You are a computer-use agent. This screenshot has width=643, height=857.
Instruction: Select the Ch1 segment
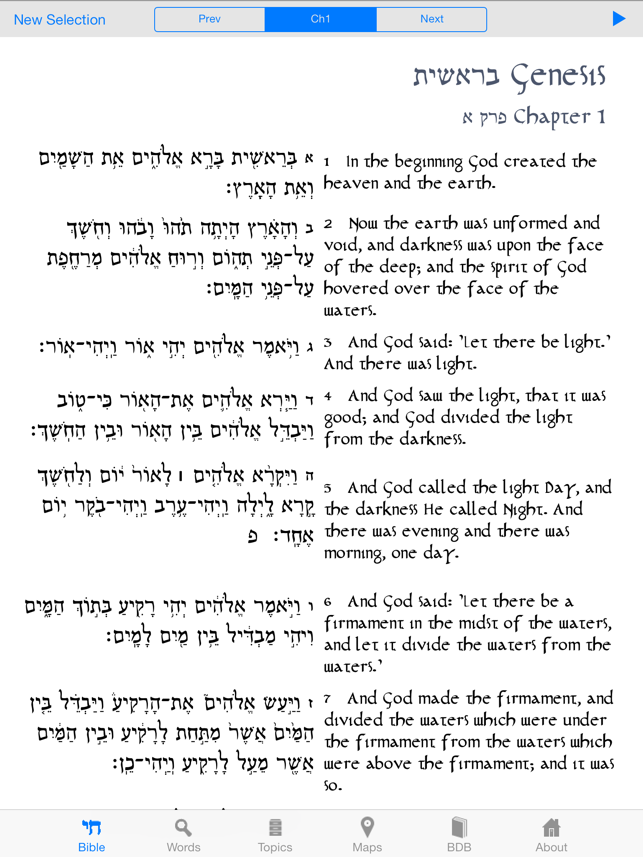pos(320,19)
